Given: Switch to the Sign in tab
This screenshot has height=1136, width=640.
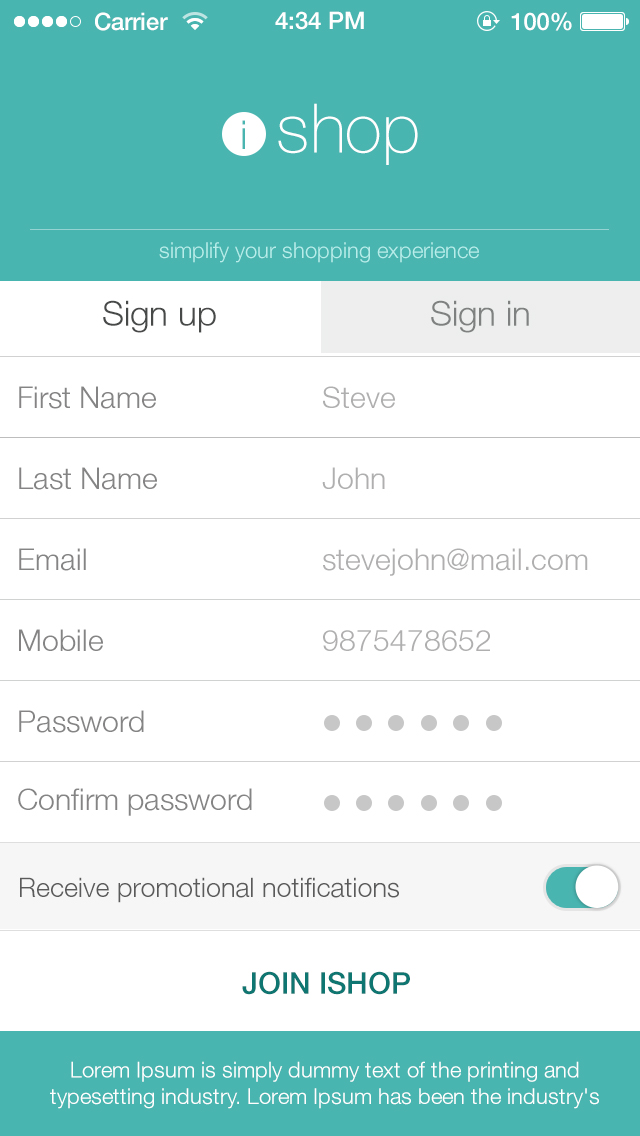Looking at the screenshot, I should (480, 317).
